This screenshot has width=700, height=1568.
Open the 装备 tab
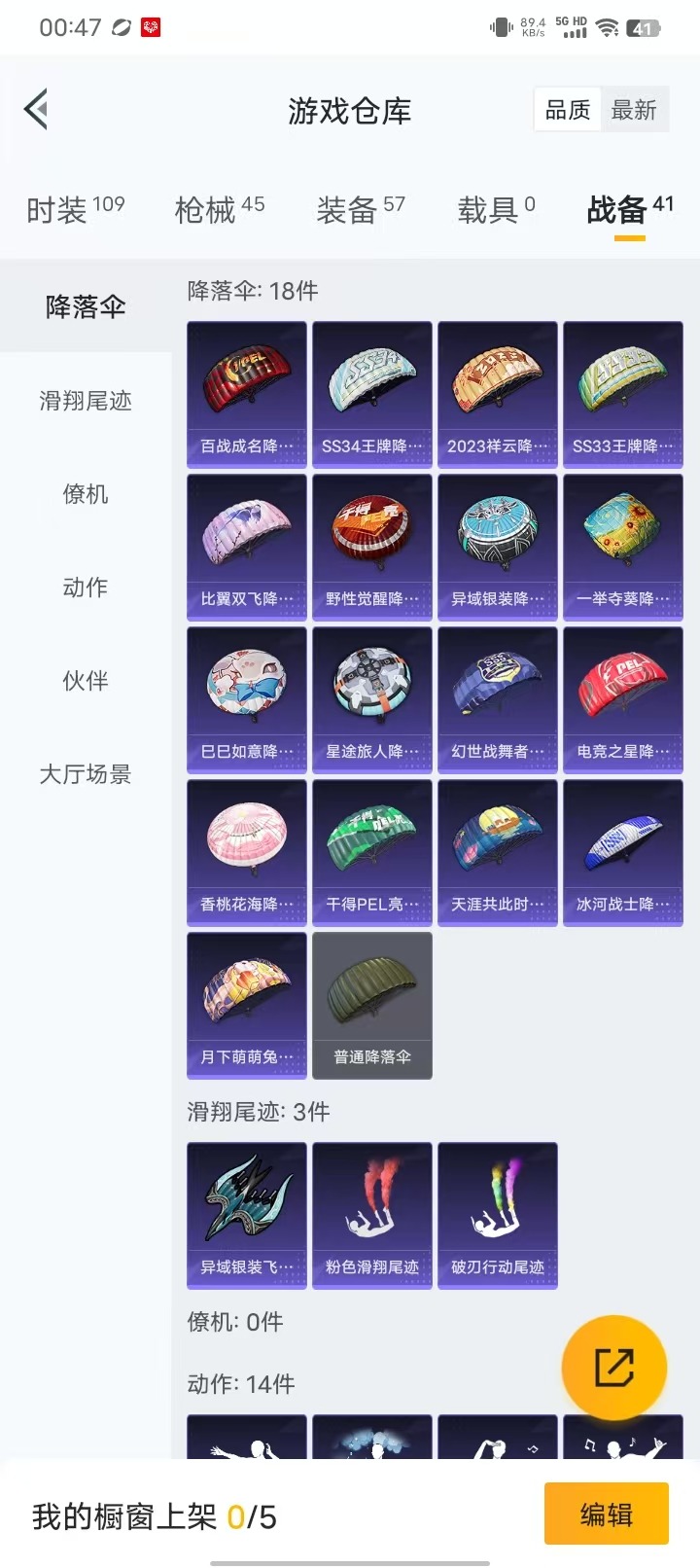click(361, 209)
